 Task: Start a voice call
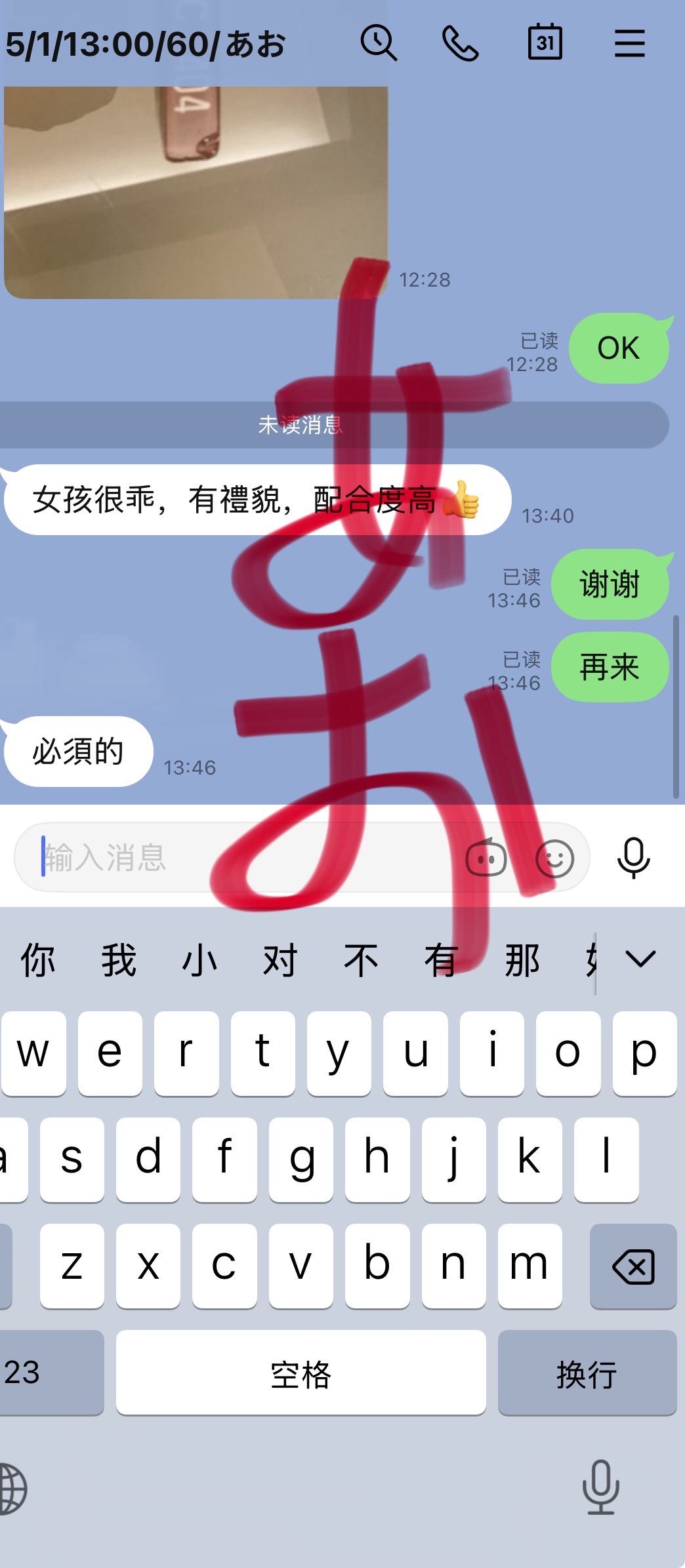click(460, 43)
